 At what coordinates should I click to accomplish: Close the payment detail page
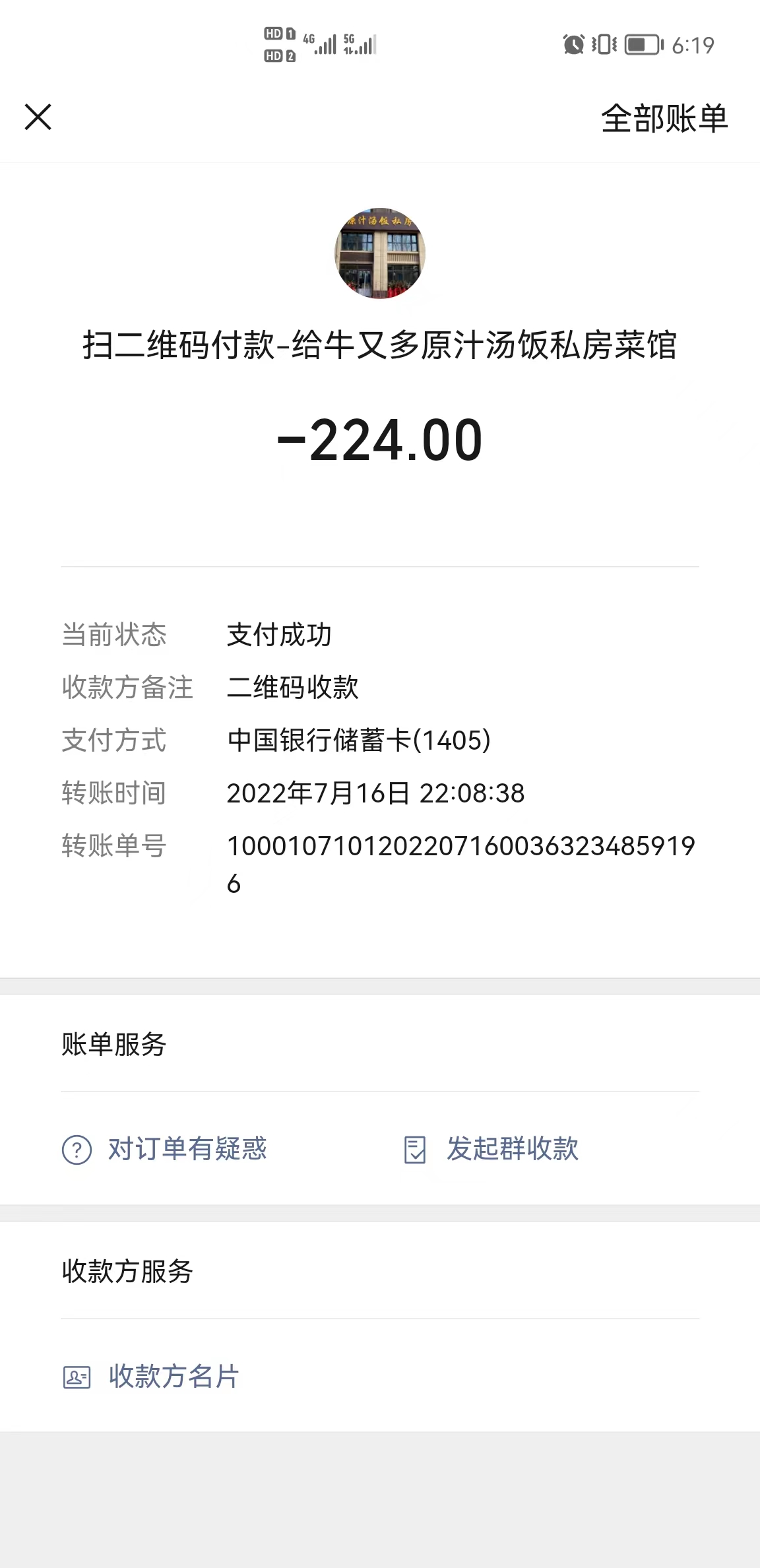coord(38,117)
